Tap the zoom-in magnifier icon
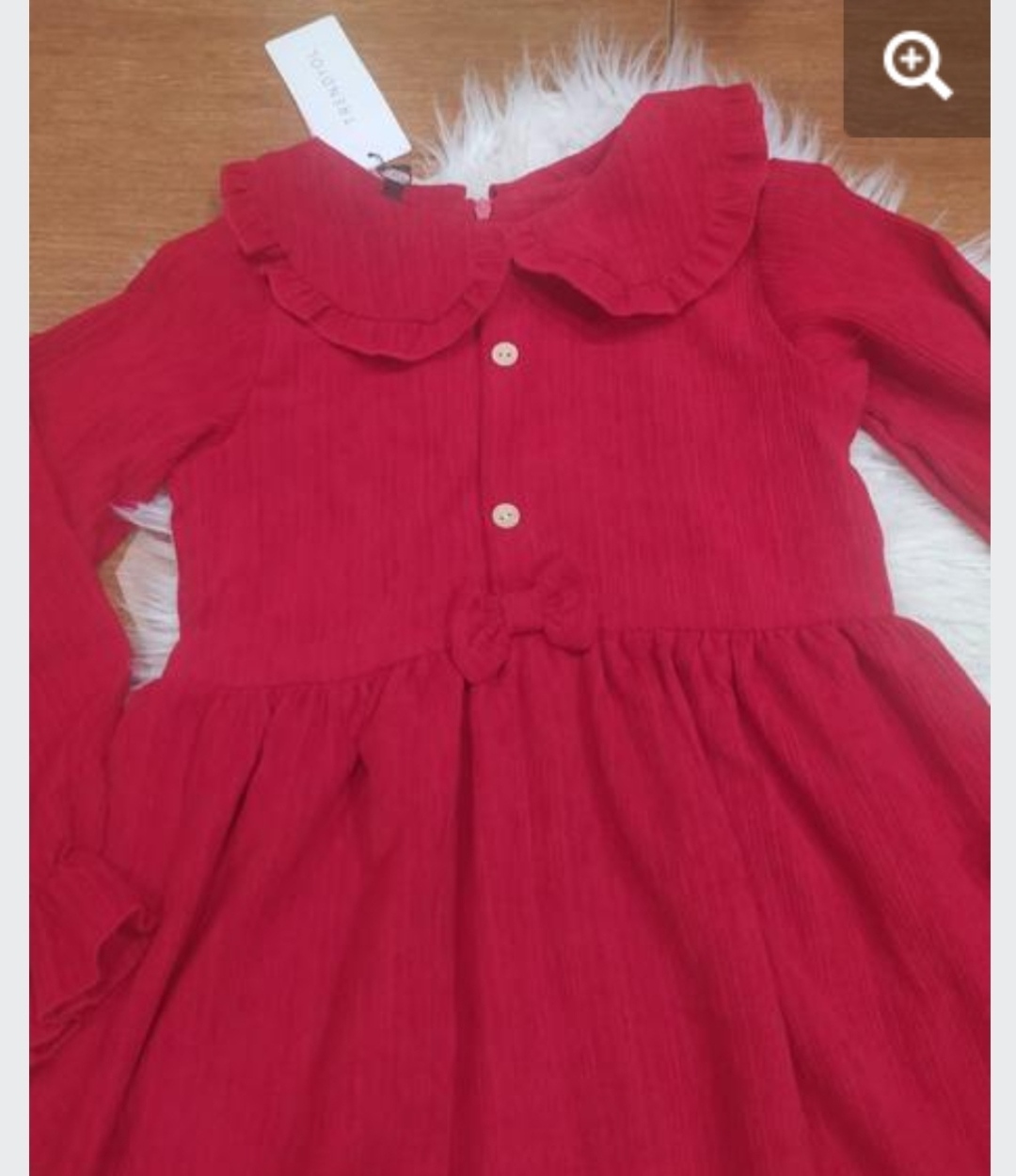The width and height of the screenshot is (1016, 1176). (916, 65)
